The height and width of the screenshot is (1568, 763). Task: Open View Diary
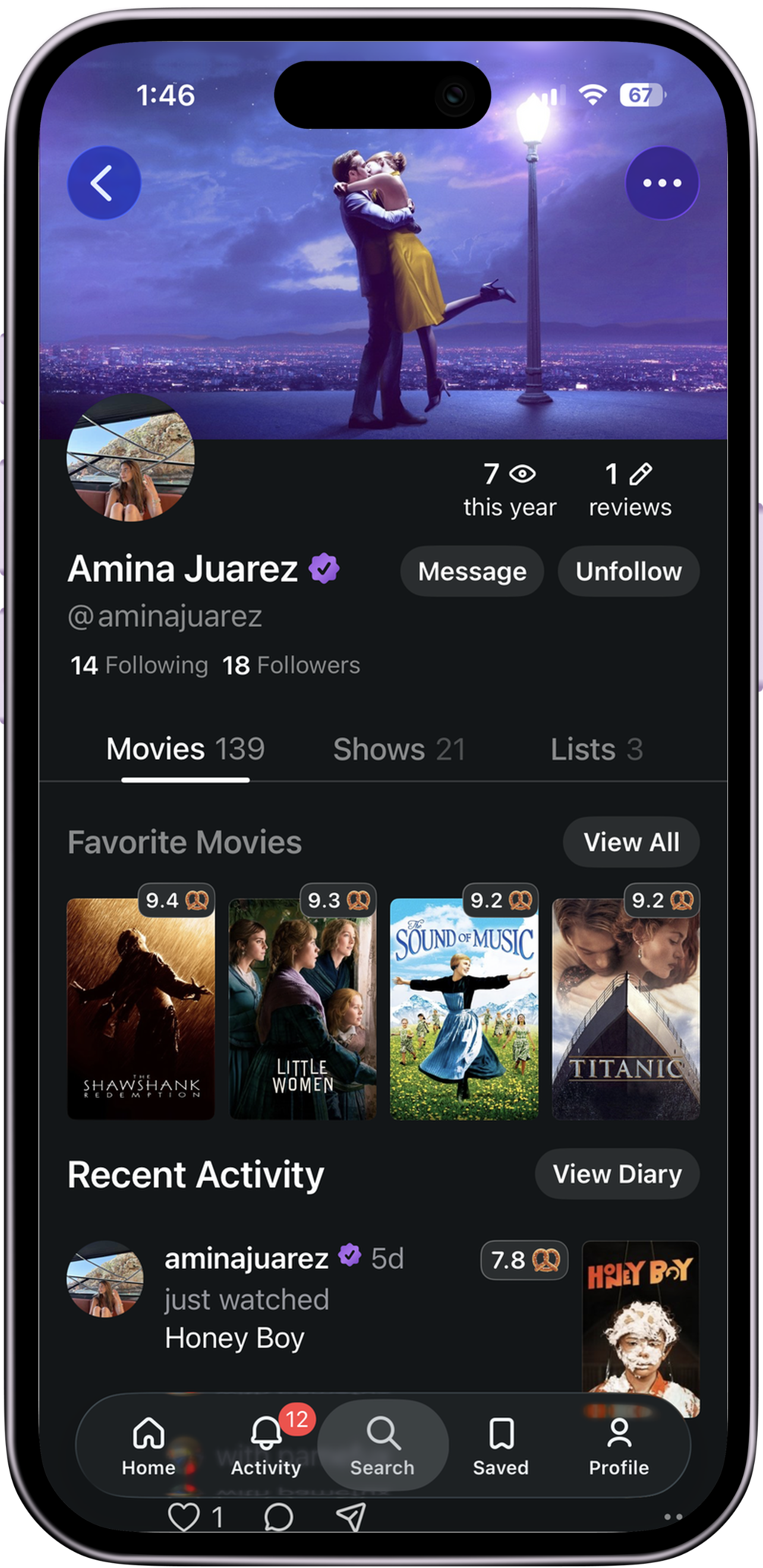[x=617, y=1174]
